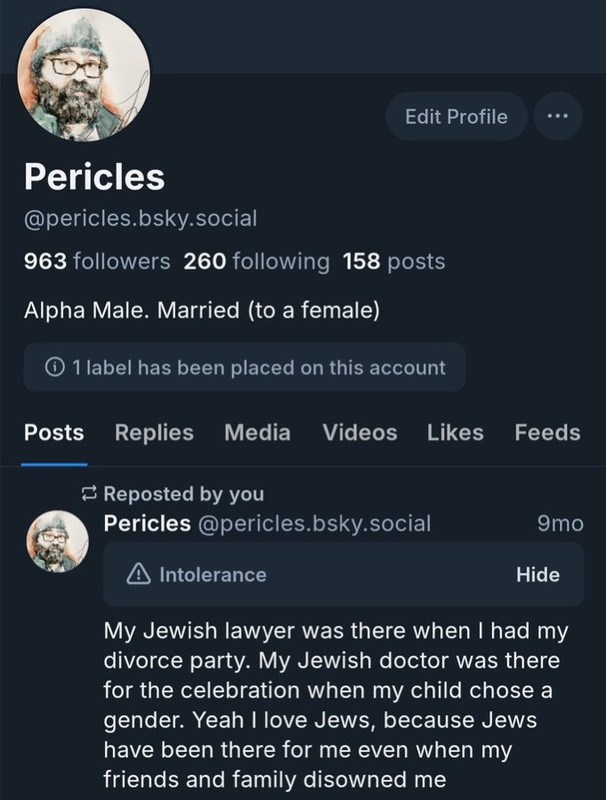The width and height of the screenshot is (606, 800).
Task: Open the three-dot profile options menu
Action: click(x=558, y=116)
